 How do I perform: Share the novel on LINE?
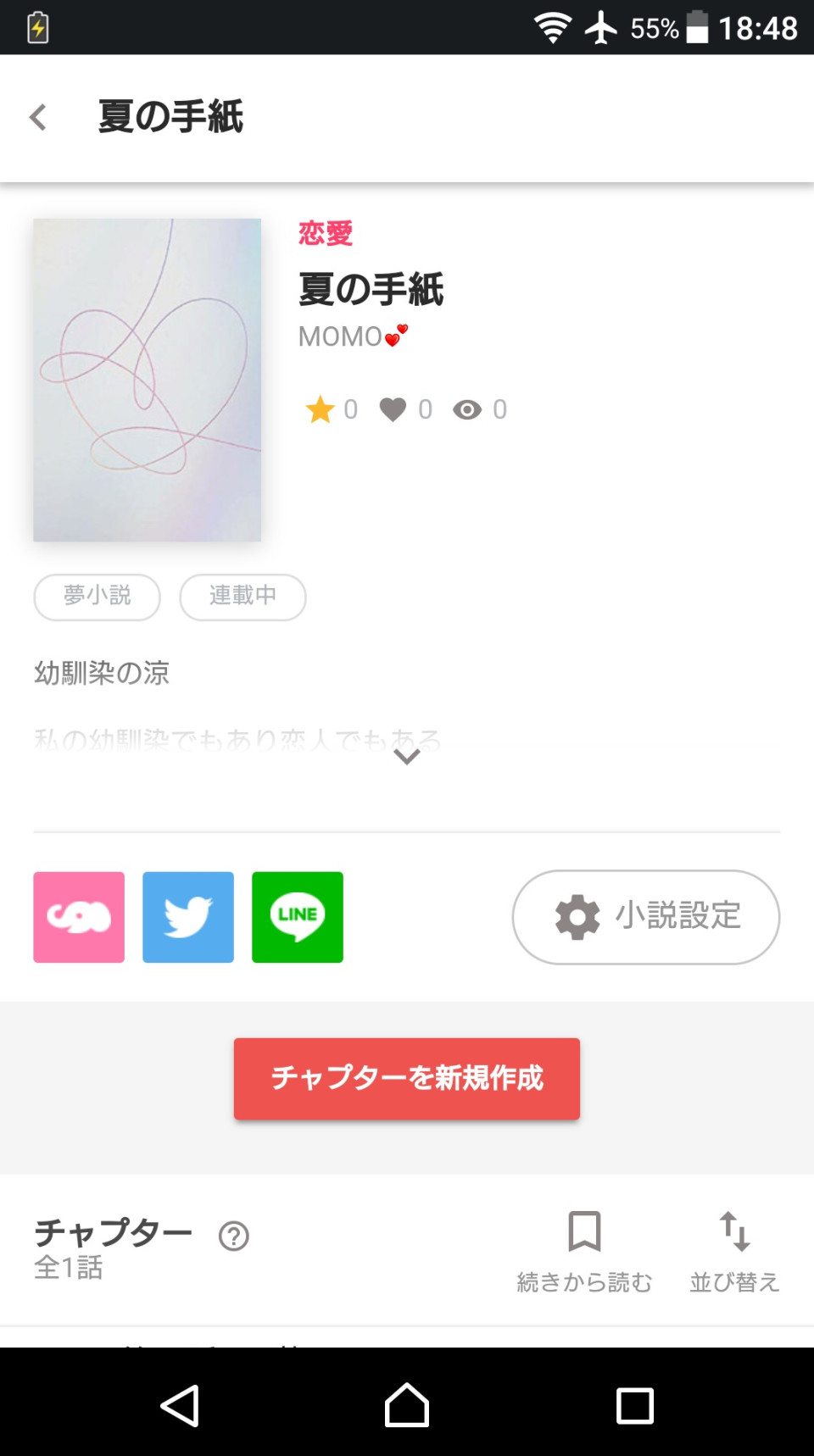[x=298, y=917]
